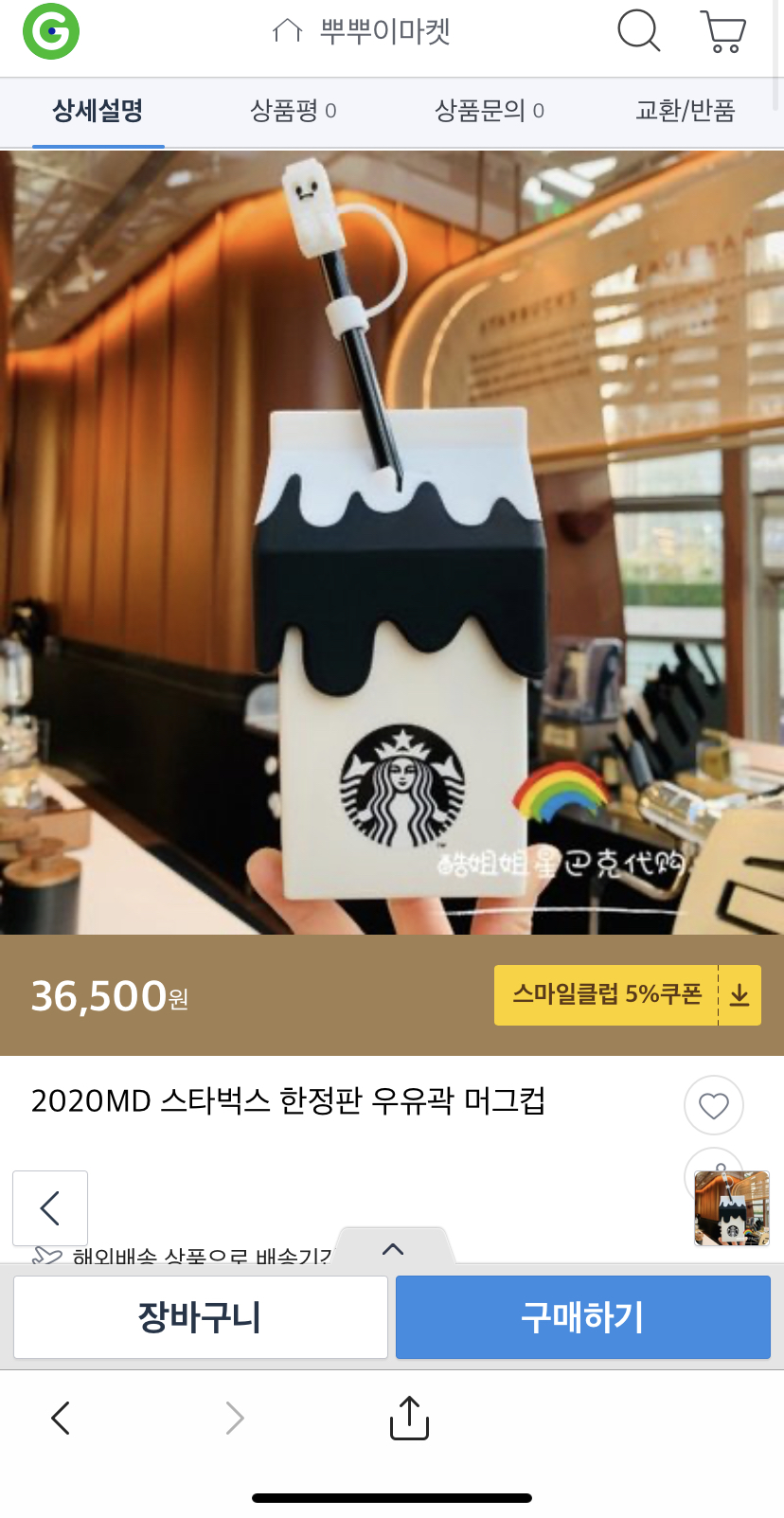Tap the floating back arrow box
Viewport: 784px width, 1518px height.
[x=50, y=1207]
